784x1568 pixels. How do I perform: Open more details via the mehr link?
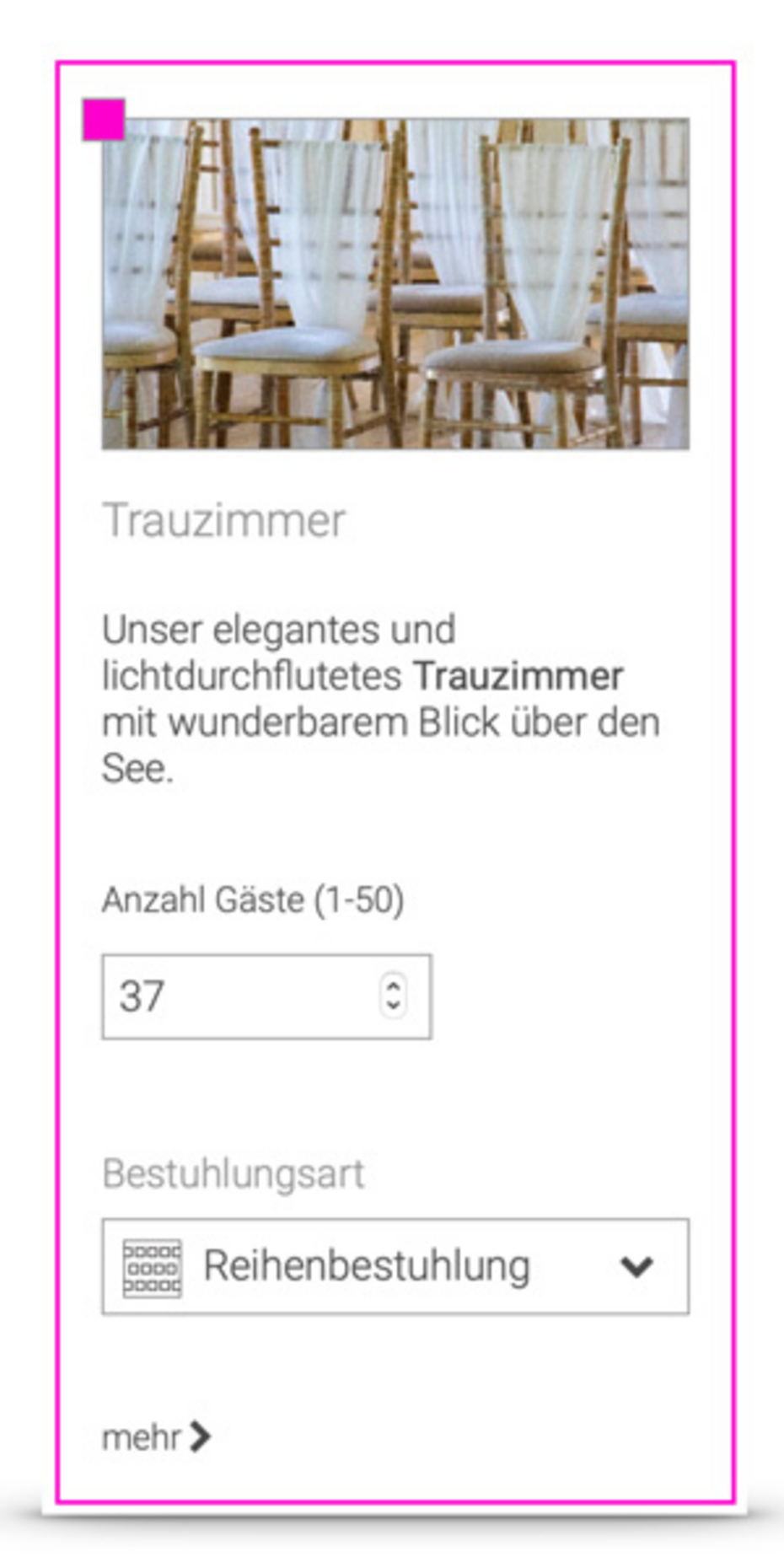tap(143, 1437)
